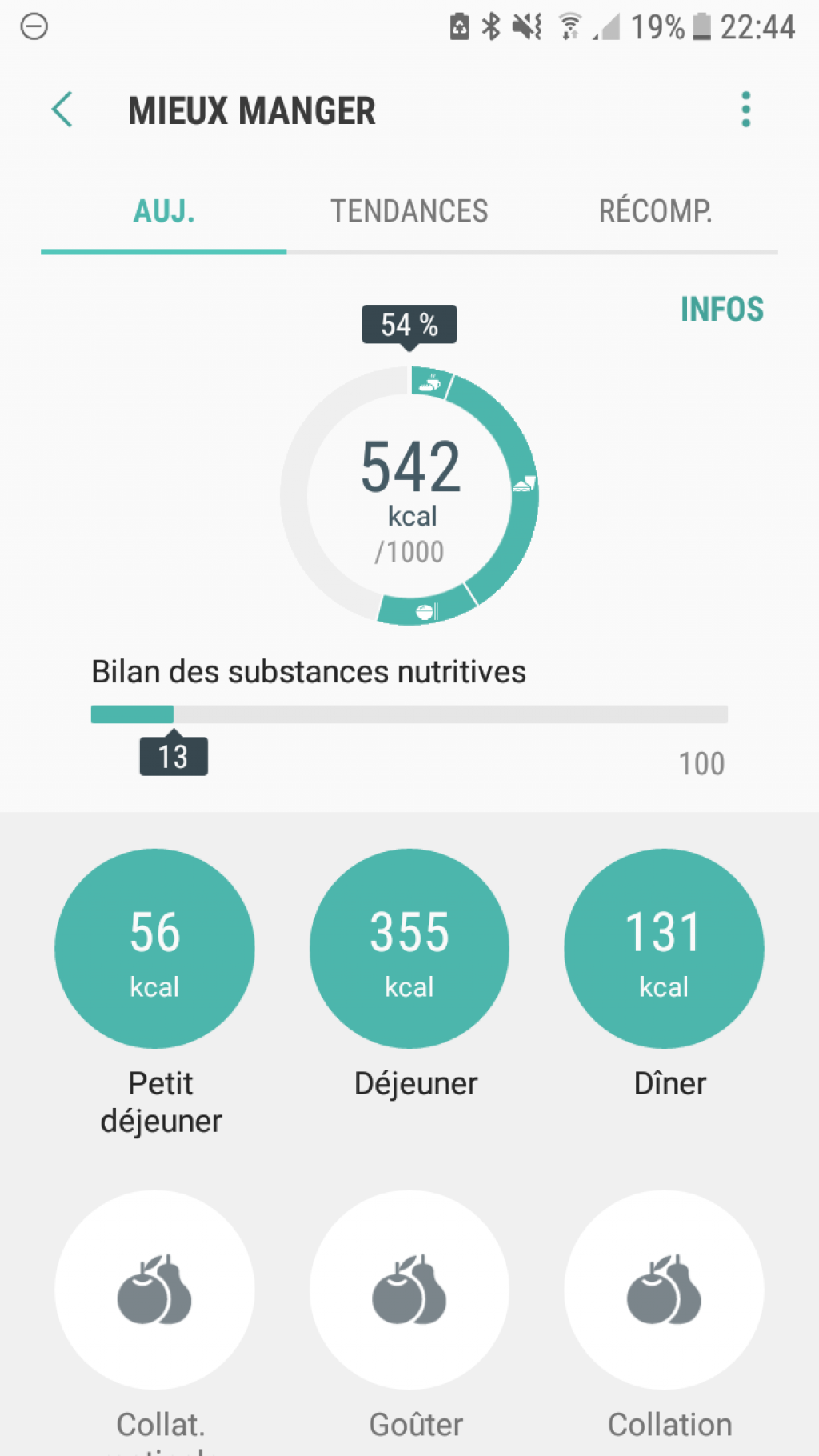Open INFOS details

[x=721, y=309]
